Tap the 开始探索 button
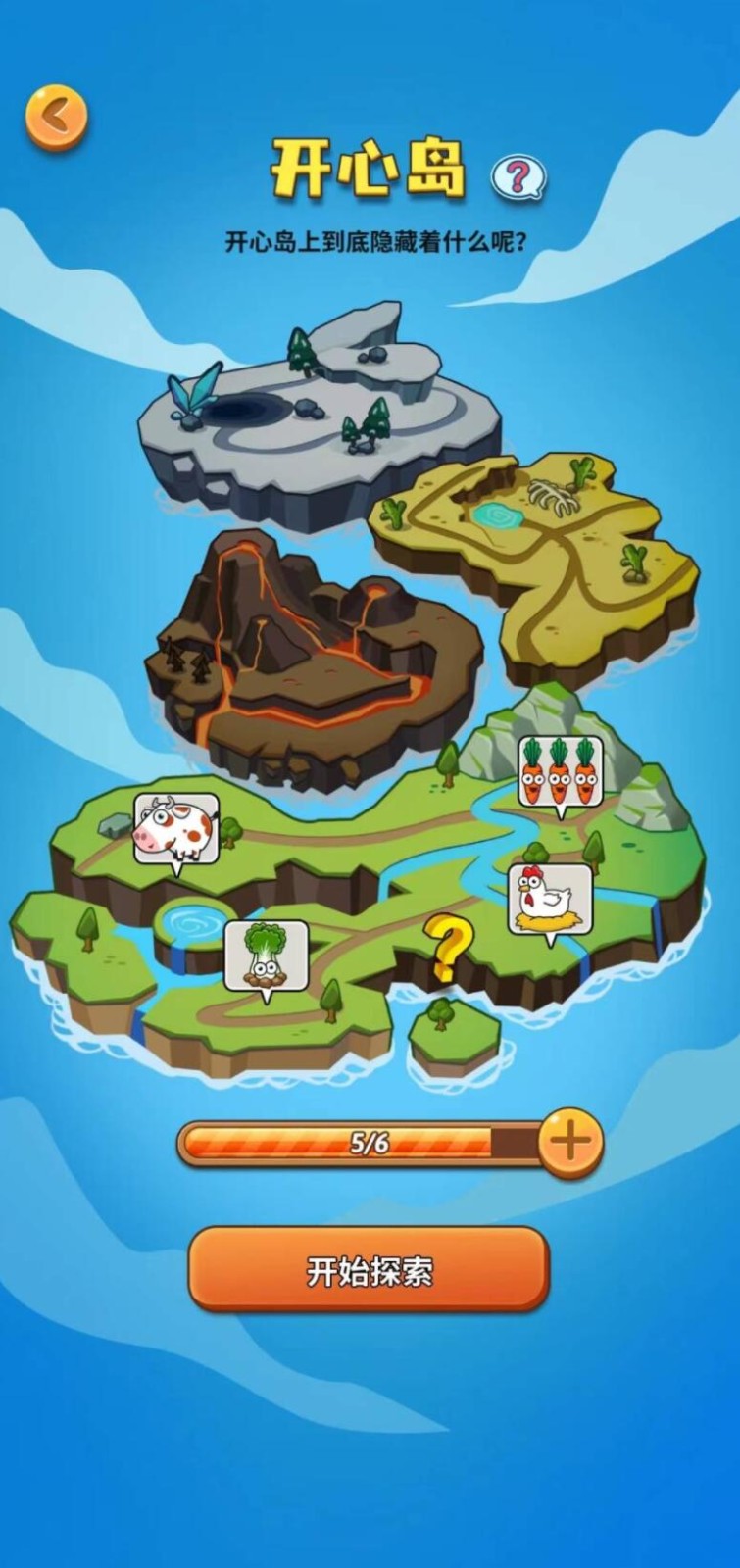Image resolution: width=740 pixels, height=1568 pixels. [369, 1270]
